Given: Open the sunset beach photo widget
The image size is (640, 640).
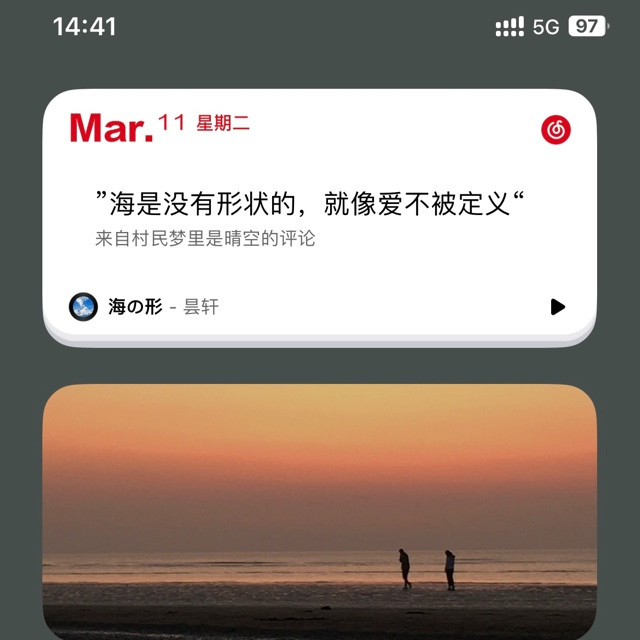Looking at the screenshot, I should (320, 510).
